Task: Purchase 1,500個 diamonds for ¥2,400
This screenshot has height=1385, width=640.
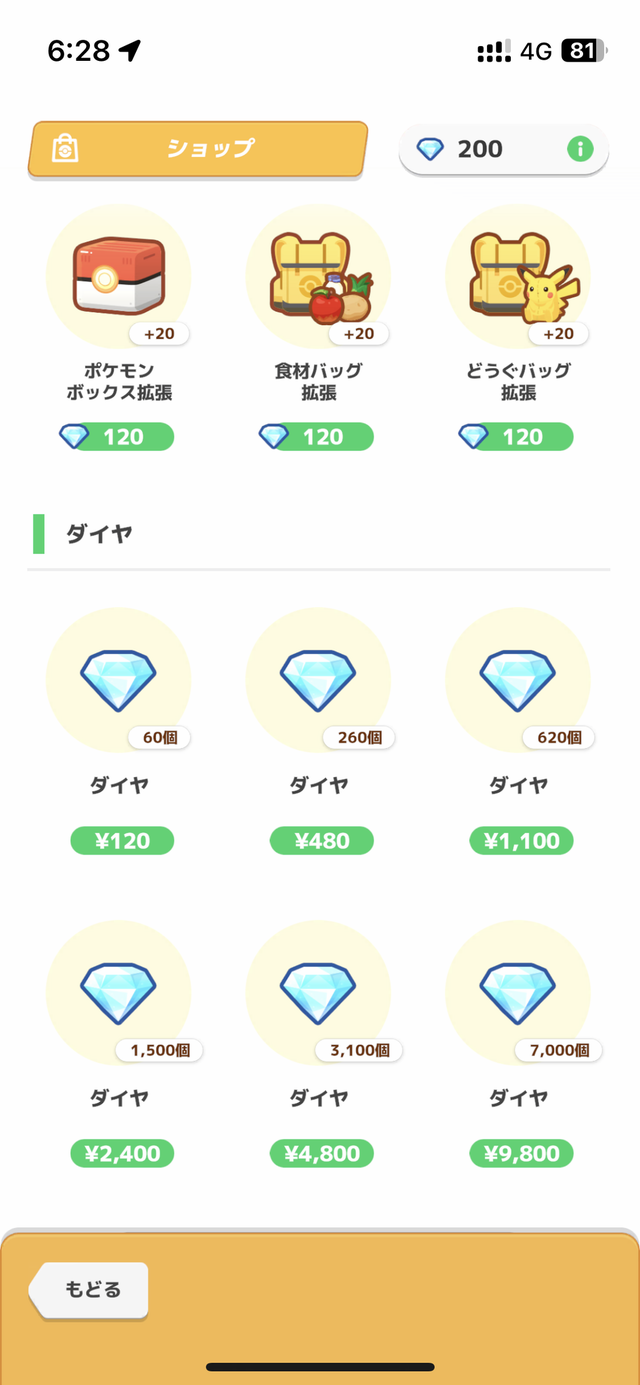Action: pyautogui.click(x=122, y=1153)
